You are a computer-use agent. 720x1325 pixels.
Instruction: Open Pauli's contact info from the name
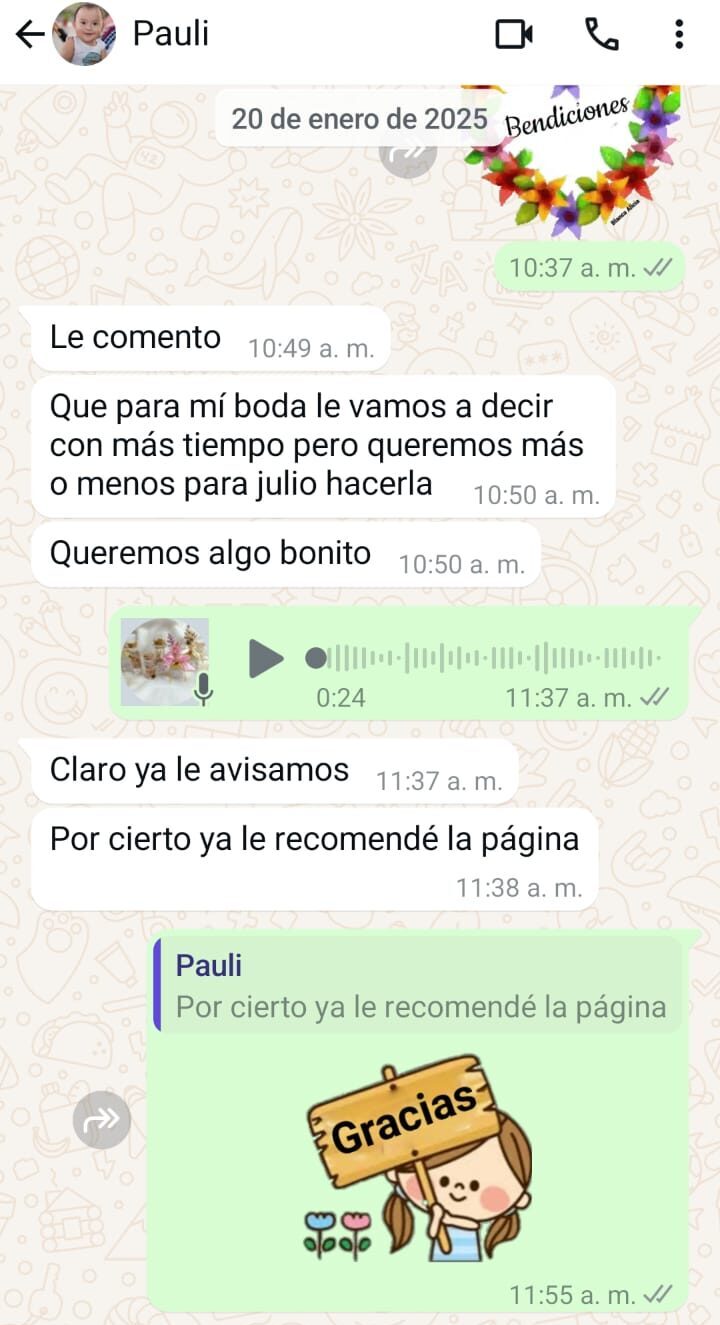point(171,34)
